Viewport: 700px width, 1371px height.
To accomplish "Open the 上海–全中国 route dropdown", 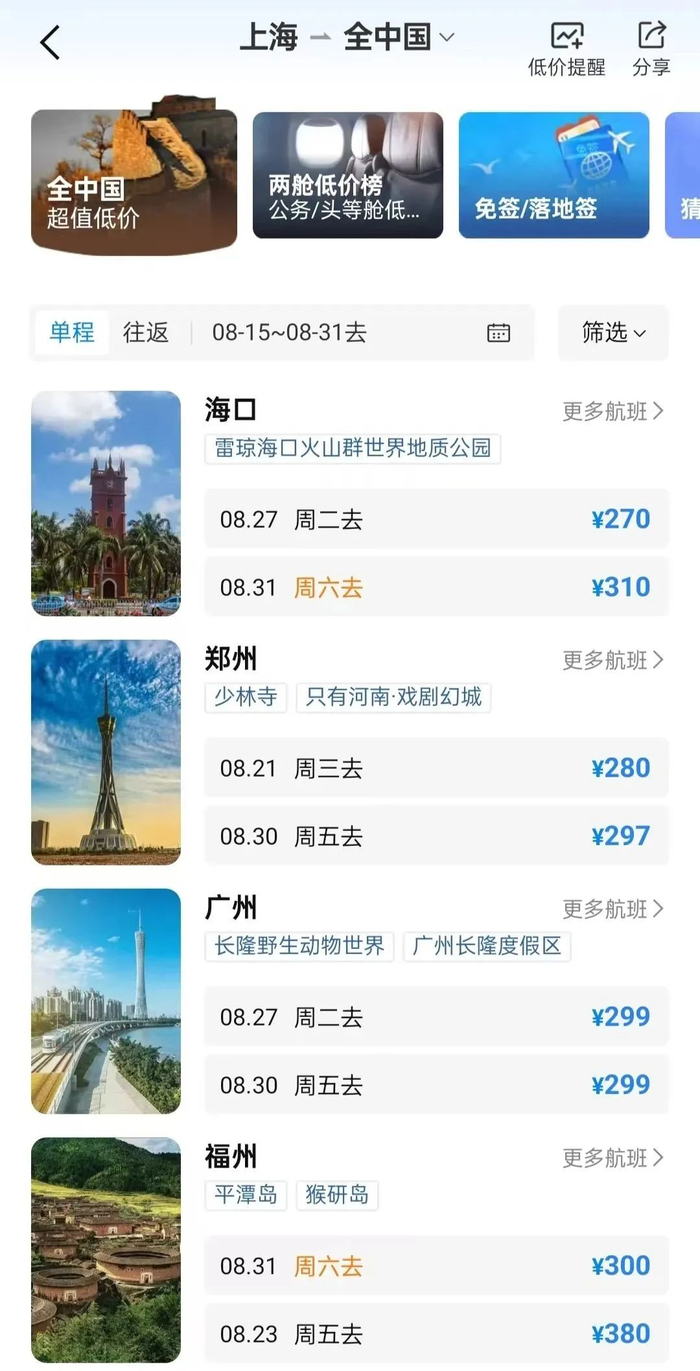I will click(x=347, y=38).
